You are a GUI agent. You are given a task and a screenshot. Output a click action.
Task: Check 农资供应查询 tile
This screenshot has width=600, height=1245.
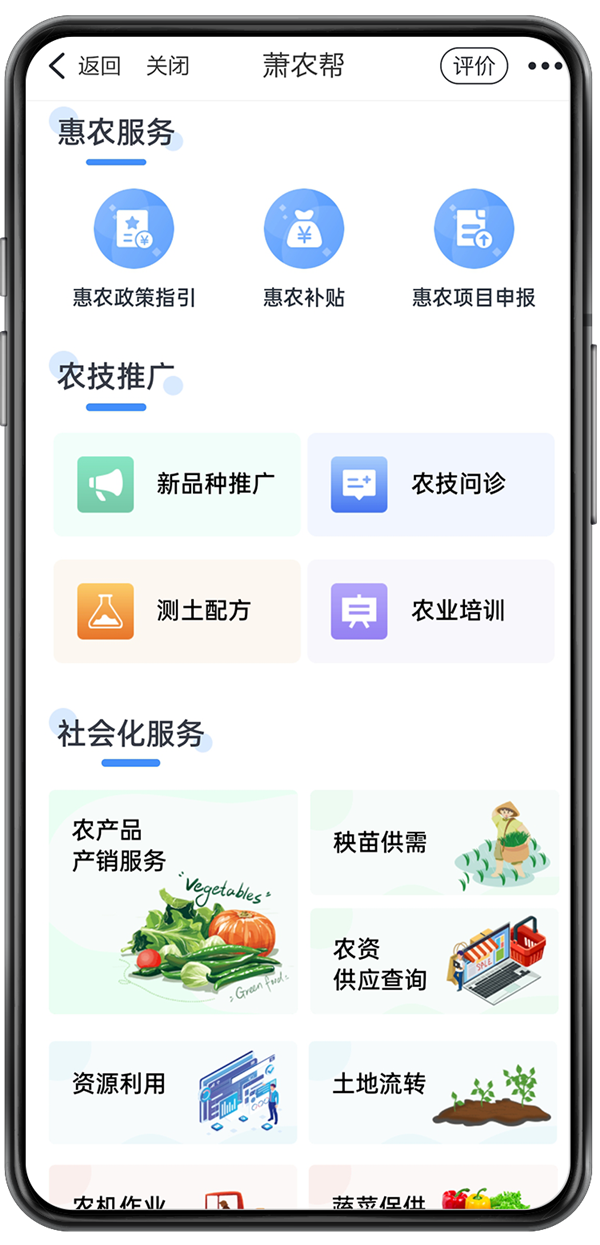[433, 962]
